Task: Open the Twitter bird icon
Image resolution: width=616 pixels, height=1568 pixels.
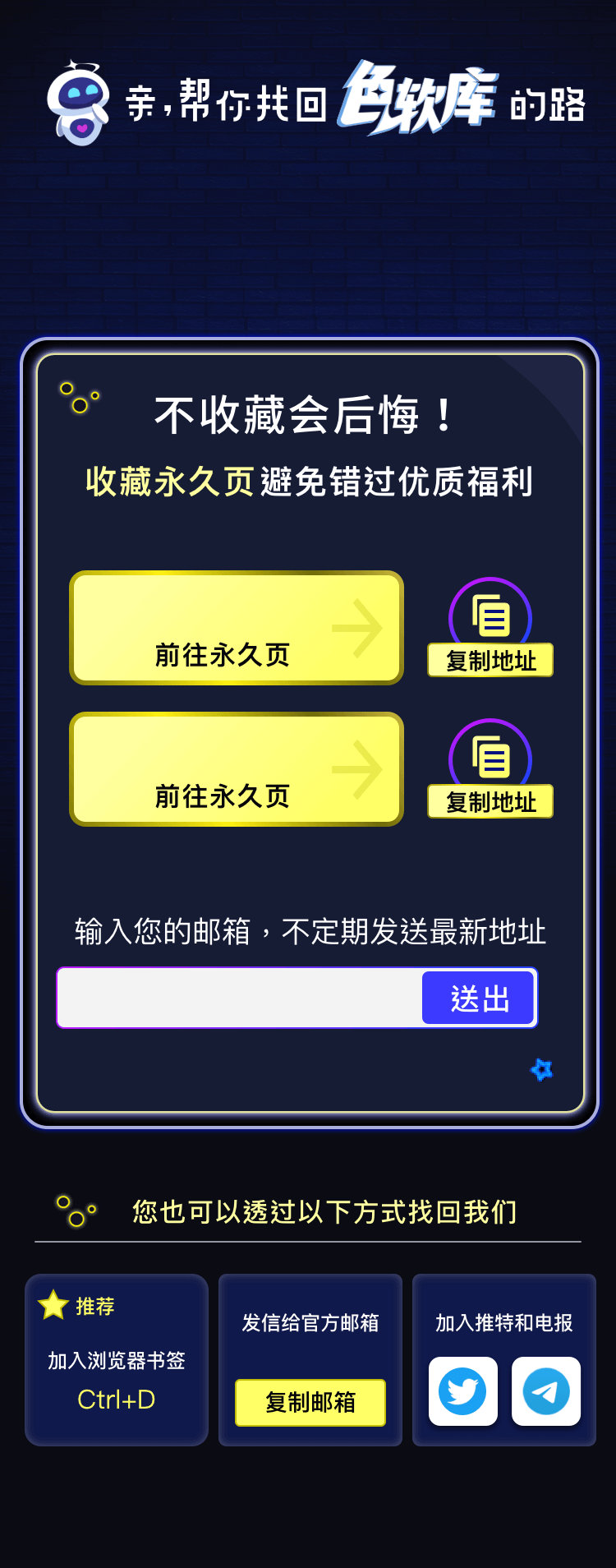Action: pos(463,1390)
